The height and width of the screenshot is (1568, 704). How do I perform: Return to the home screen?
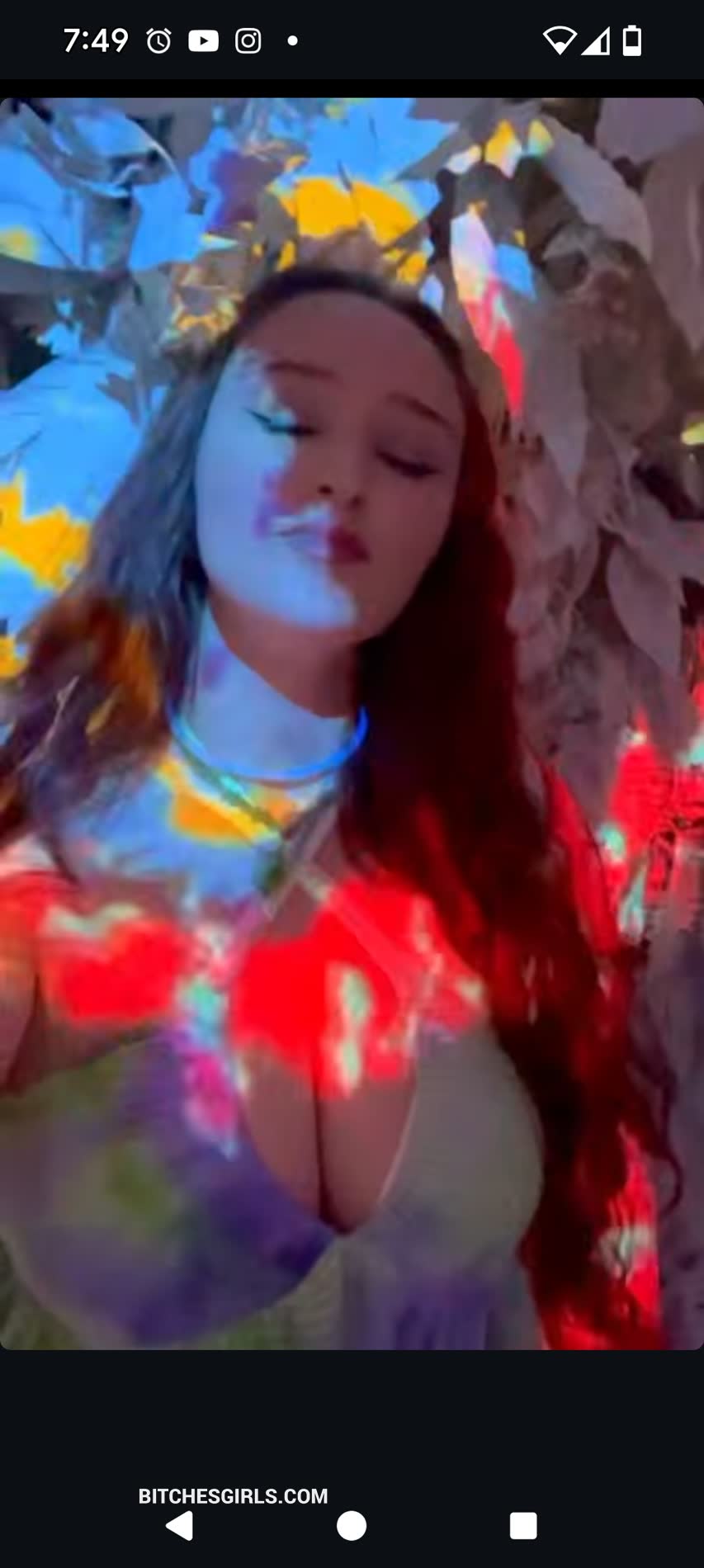tap(352, 1526)
